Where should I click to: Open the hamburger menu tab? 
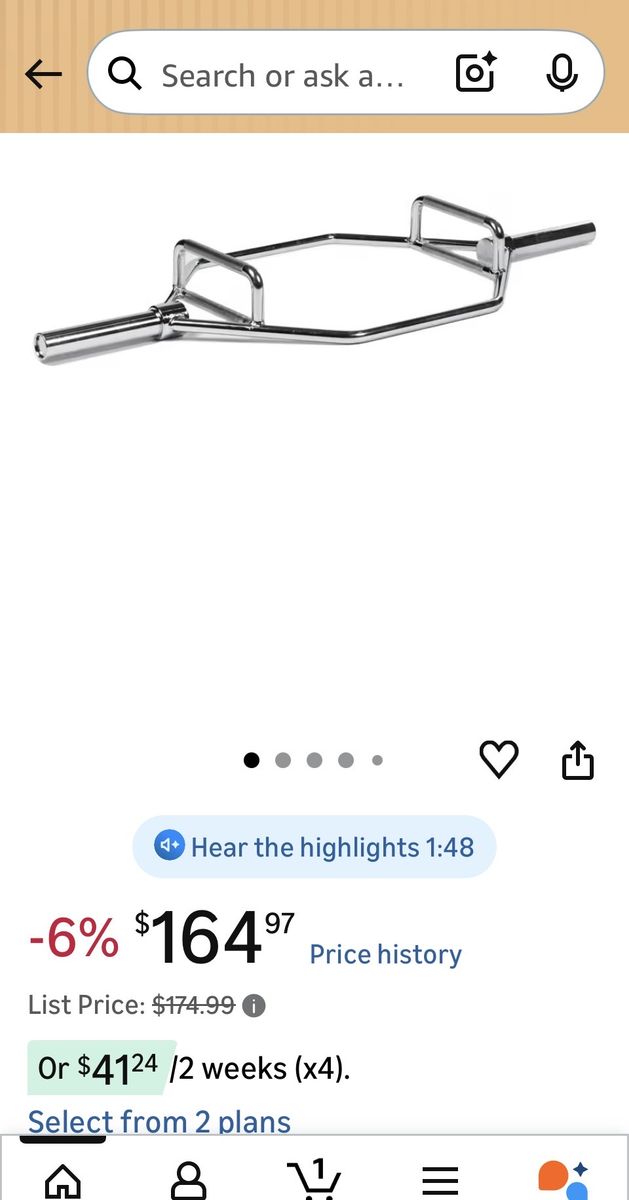click(x=440, y=1181)
